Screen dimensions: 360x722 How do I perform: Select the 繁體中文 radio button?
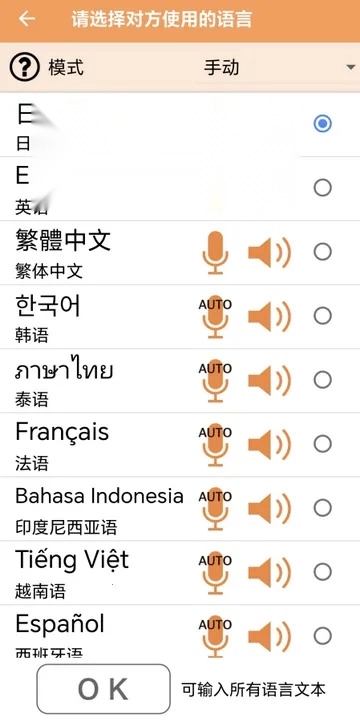(322, 252)
